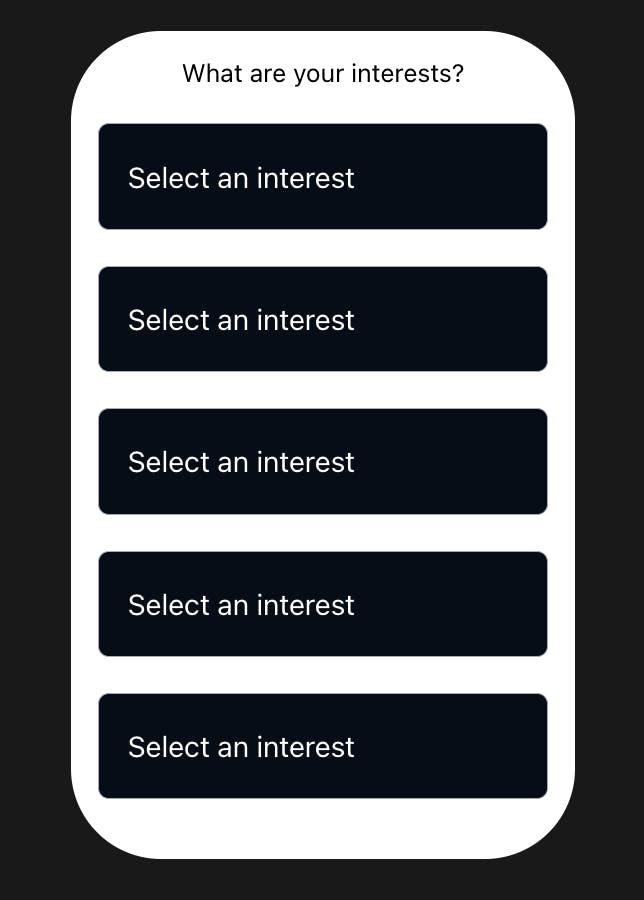Viewport: 644px width, 900px height.
Task: Open the first Select an interest dropdown
Action: [x=322, y=177]
